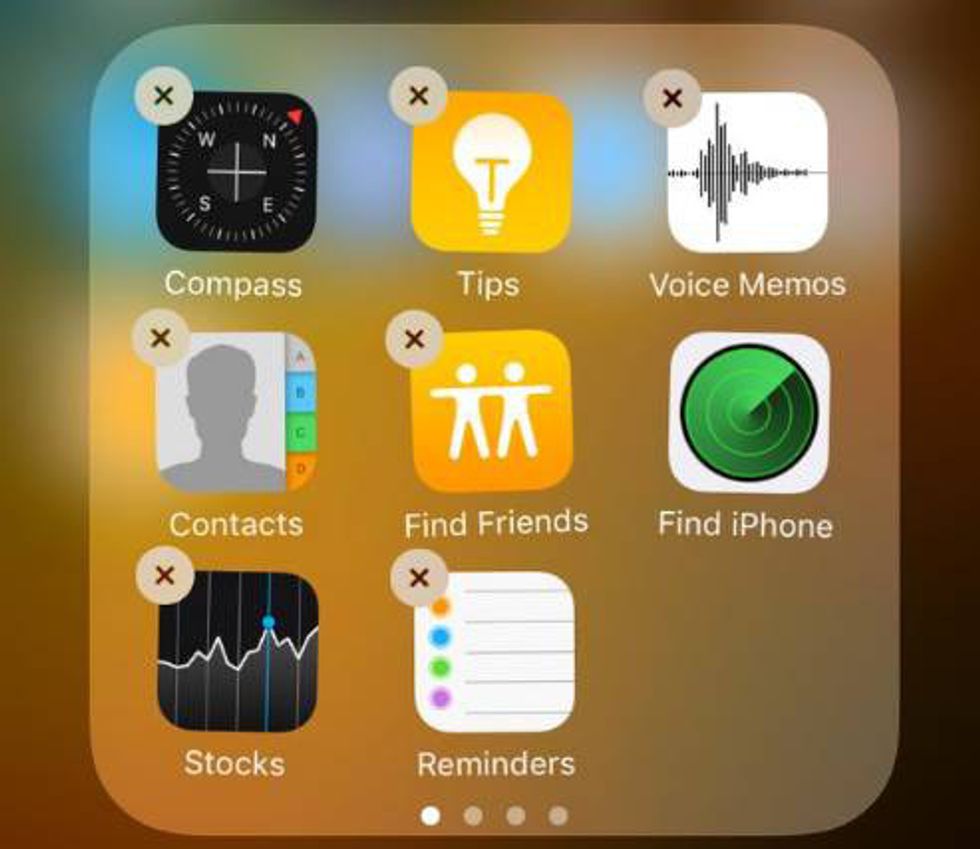The width and height of the screenshot is (980, 849).
Task: Launch the Stocks app
Action: [237, 652]
